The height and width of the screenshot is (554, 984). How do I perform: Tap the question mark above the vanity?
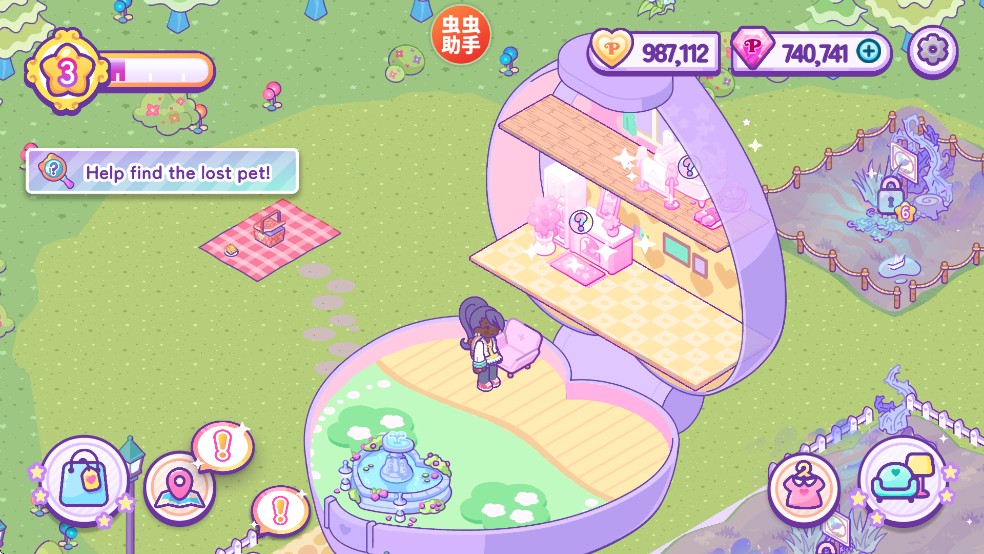pyautogui.click(x=580, y=221)
